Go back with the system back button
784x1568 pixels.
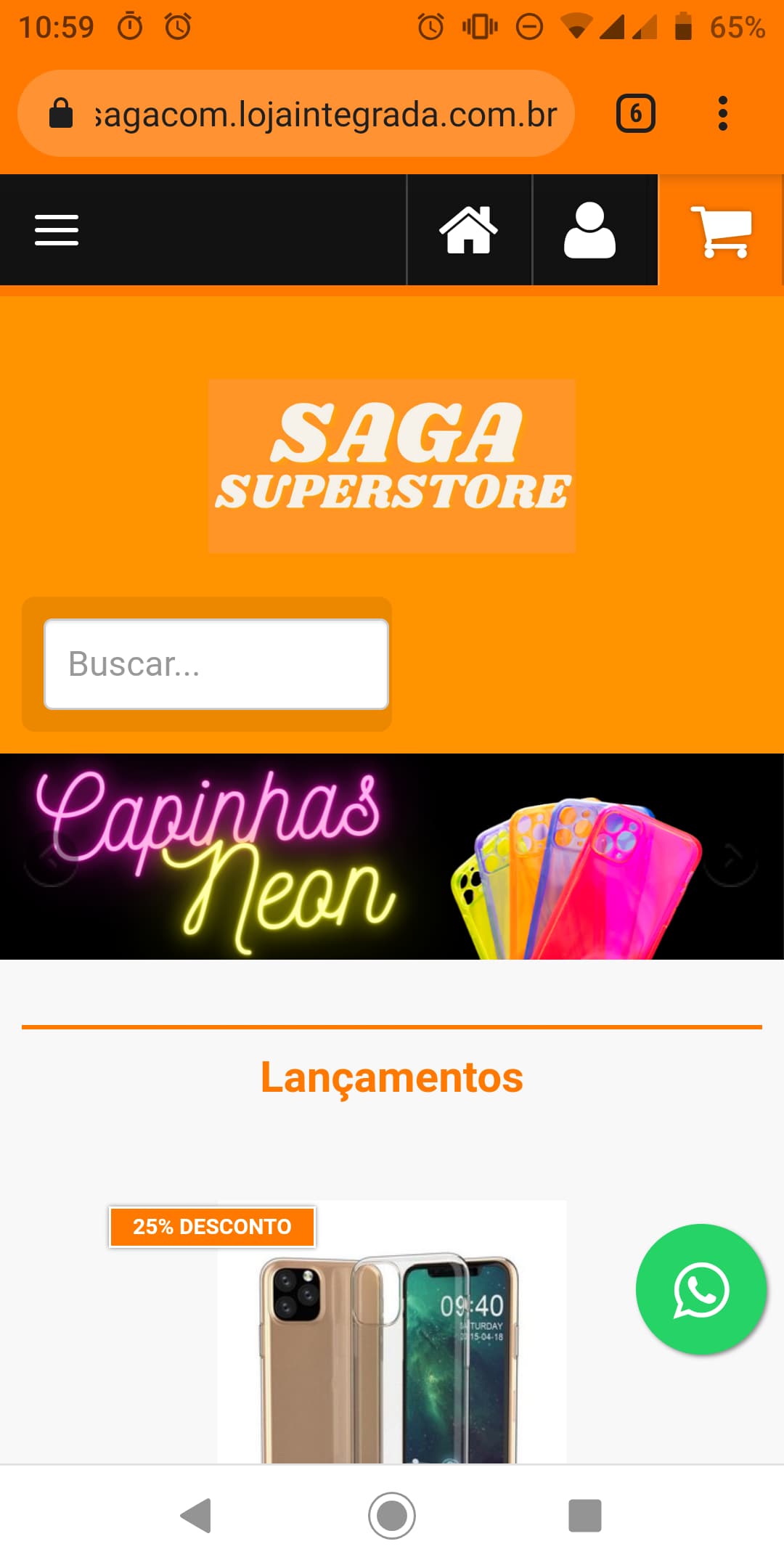[196, 1516]
